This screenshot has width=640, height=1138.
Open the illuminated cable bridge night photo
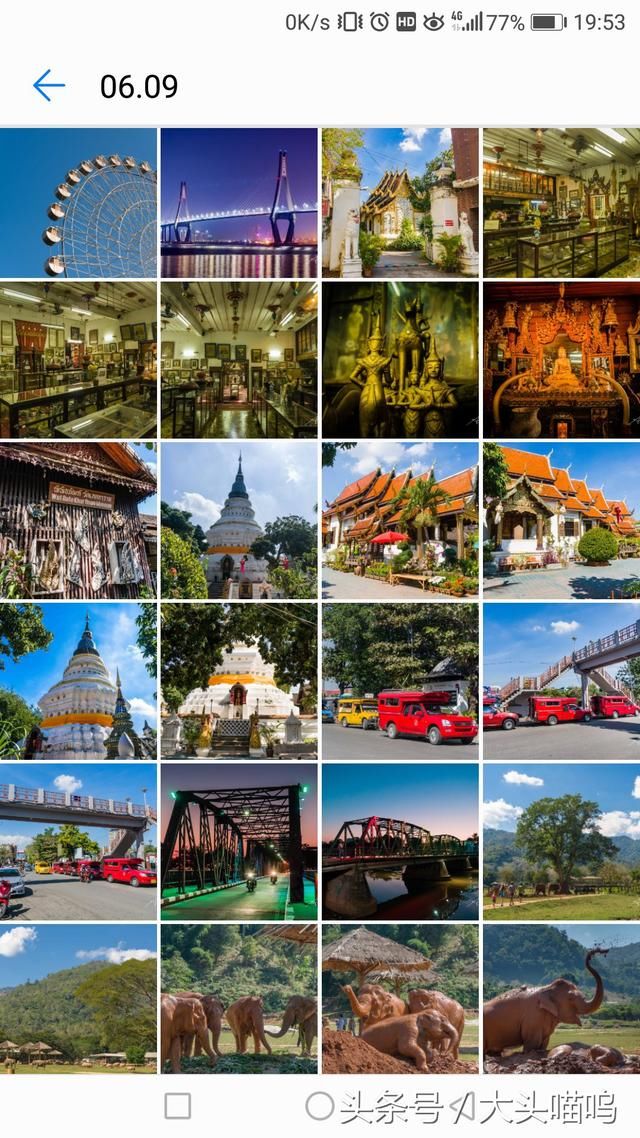(x=239, y=203)
